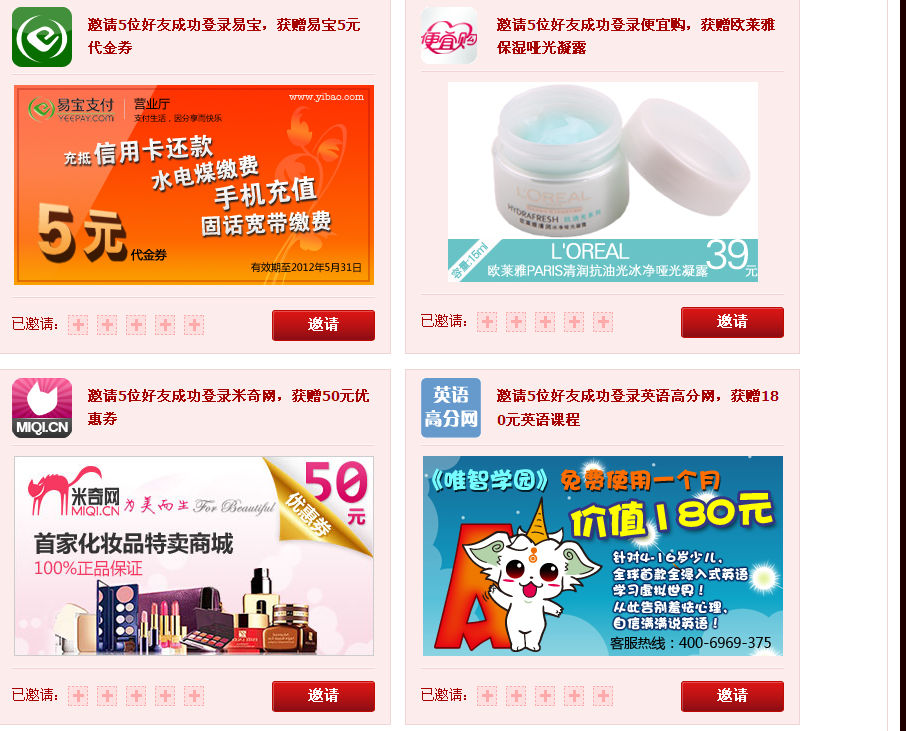The width and height of the screenshot is (906, 731).
Task: Open the L'OREAL 凝露 product image
Action: tap(602, 182)
